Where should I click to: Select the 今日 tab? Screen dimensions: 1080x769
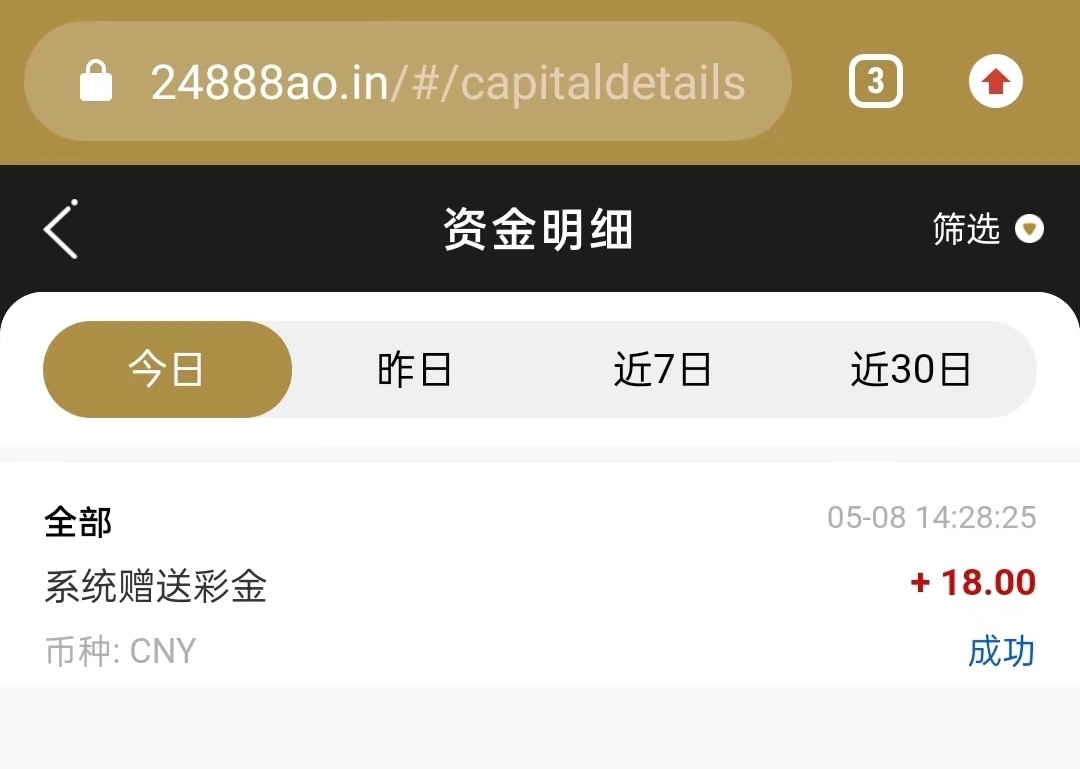click(x=167, y=370)
